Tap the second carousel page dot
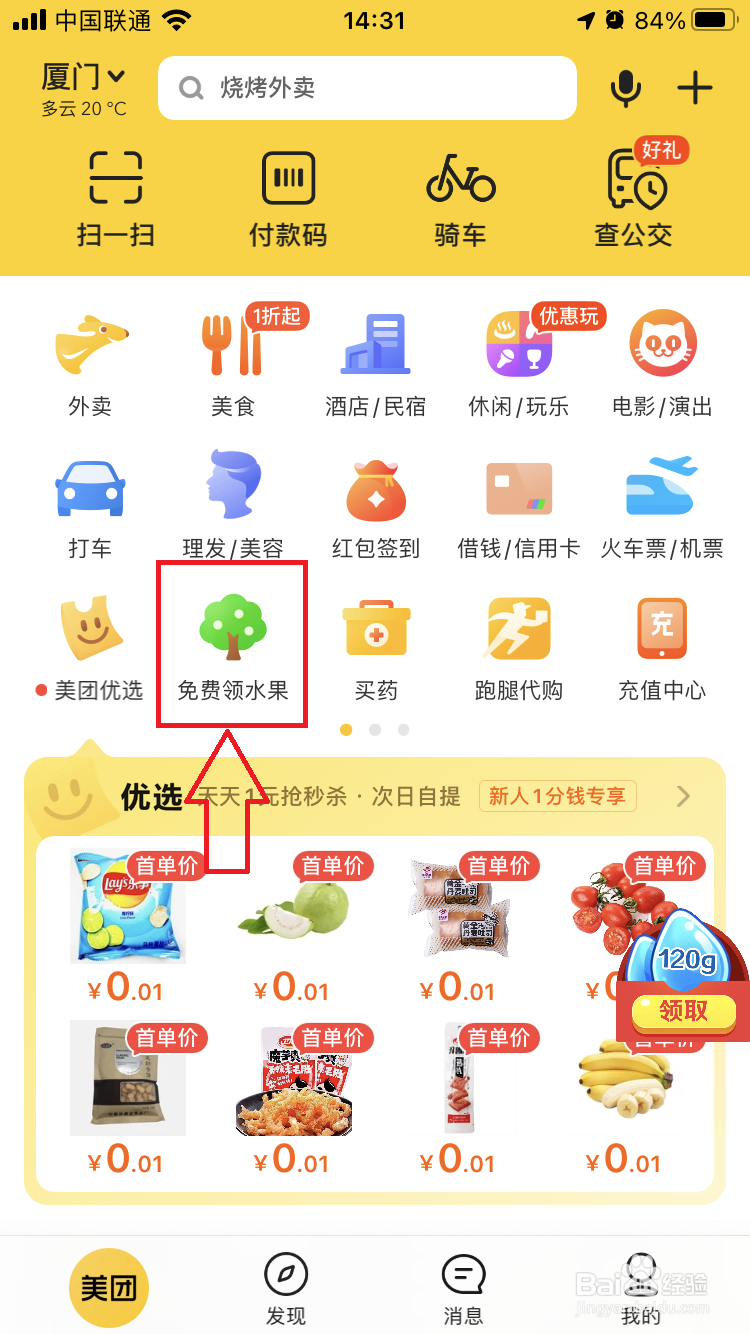The image size is (750, 1334). [374, 730]
